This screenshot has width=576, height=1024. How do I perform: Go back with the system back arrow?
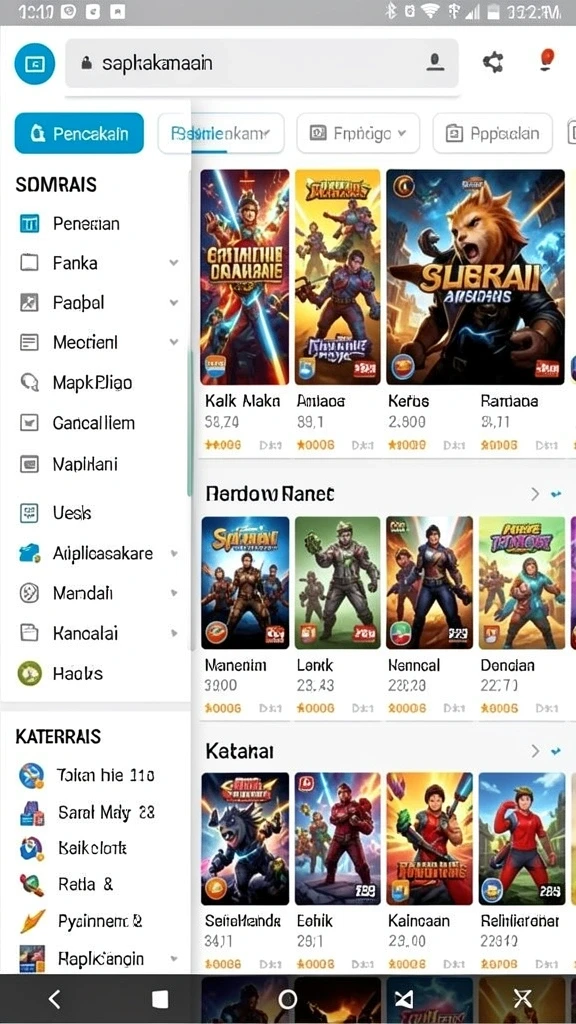click(x=55, y=999)
